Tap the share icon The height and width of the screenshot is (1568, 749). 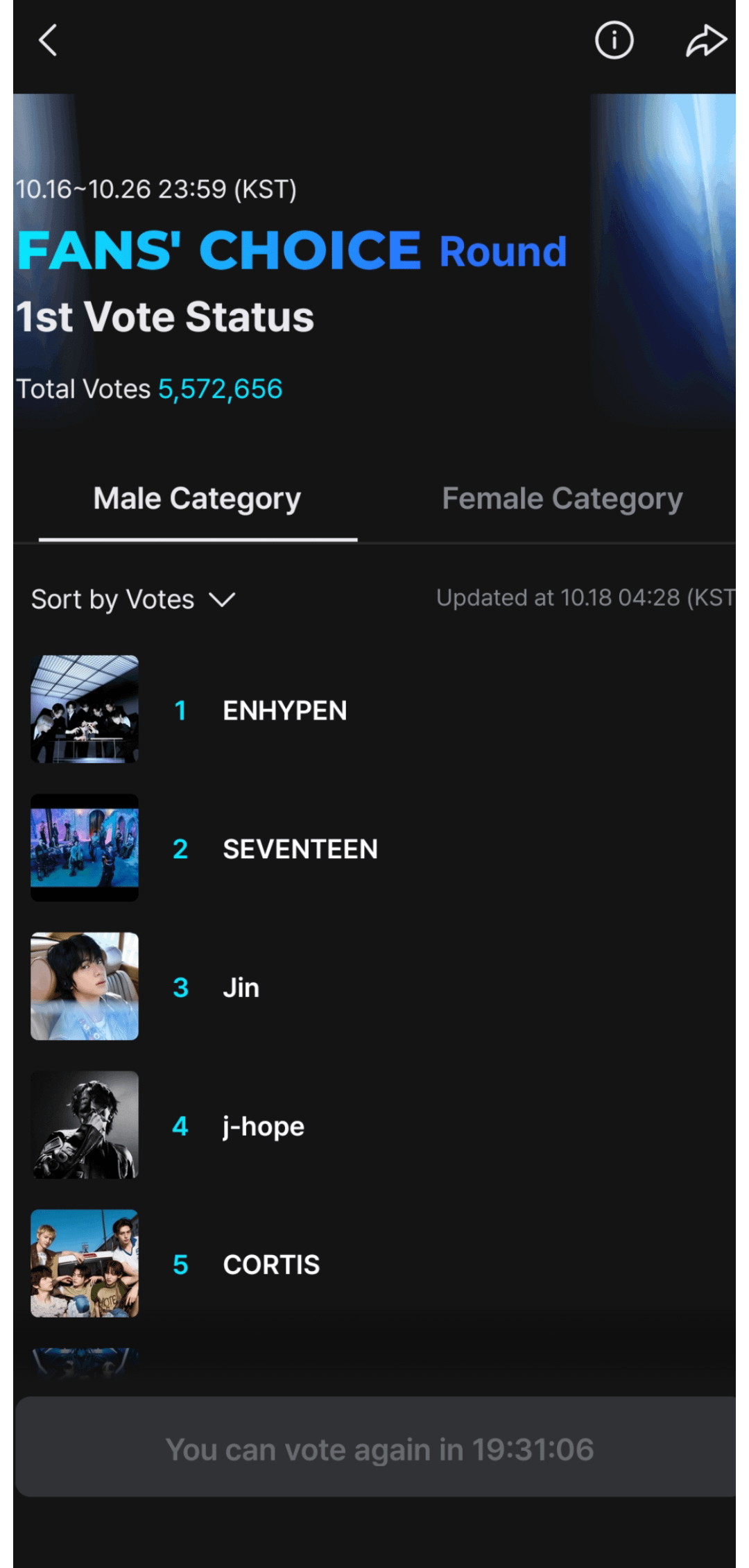(x=706, y=40)
